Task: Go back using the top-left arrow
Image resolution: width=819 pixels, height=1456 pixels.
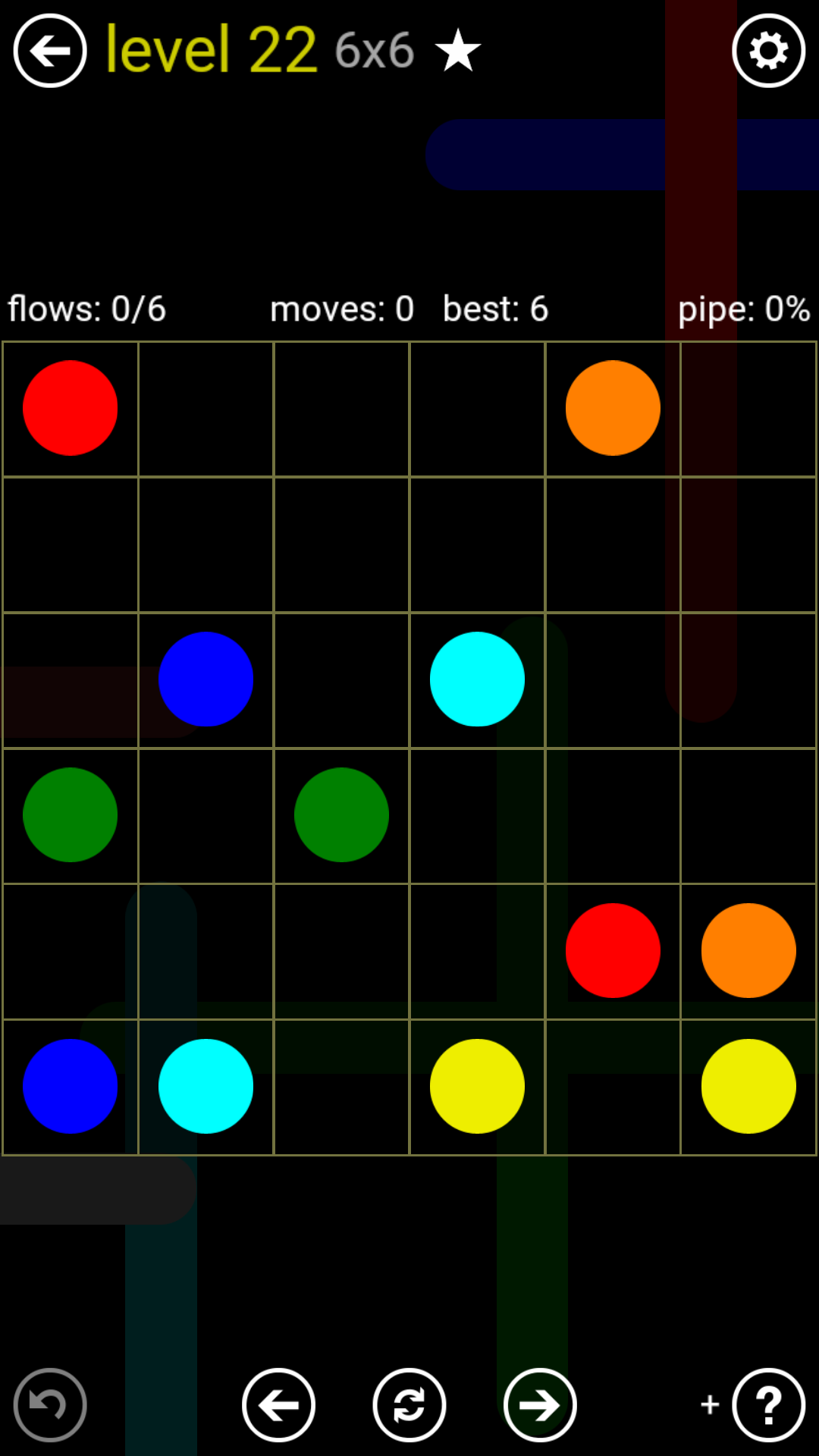Action: tap(50, 51)
